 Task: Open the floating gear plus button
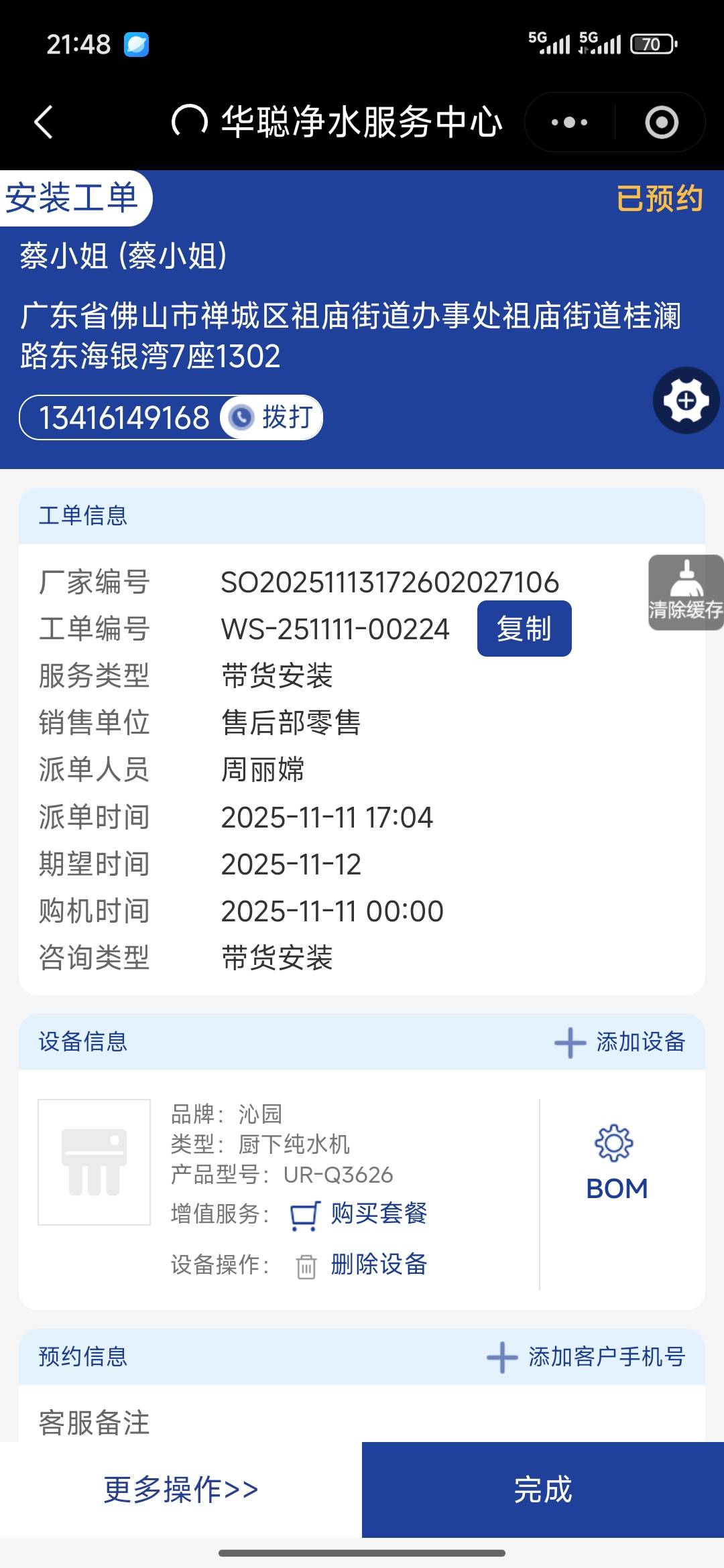pyautogui.click(x=686, y=401)
